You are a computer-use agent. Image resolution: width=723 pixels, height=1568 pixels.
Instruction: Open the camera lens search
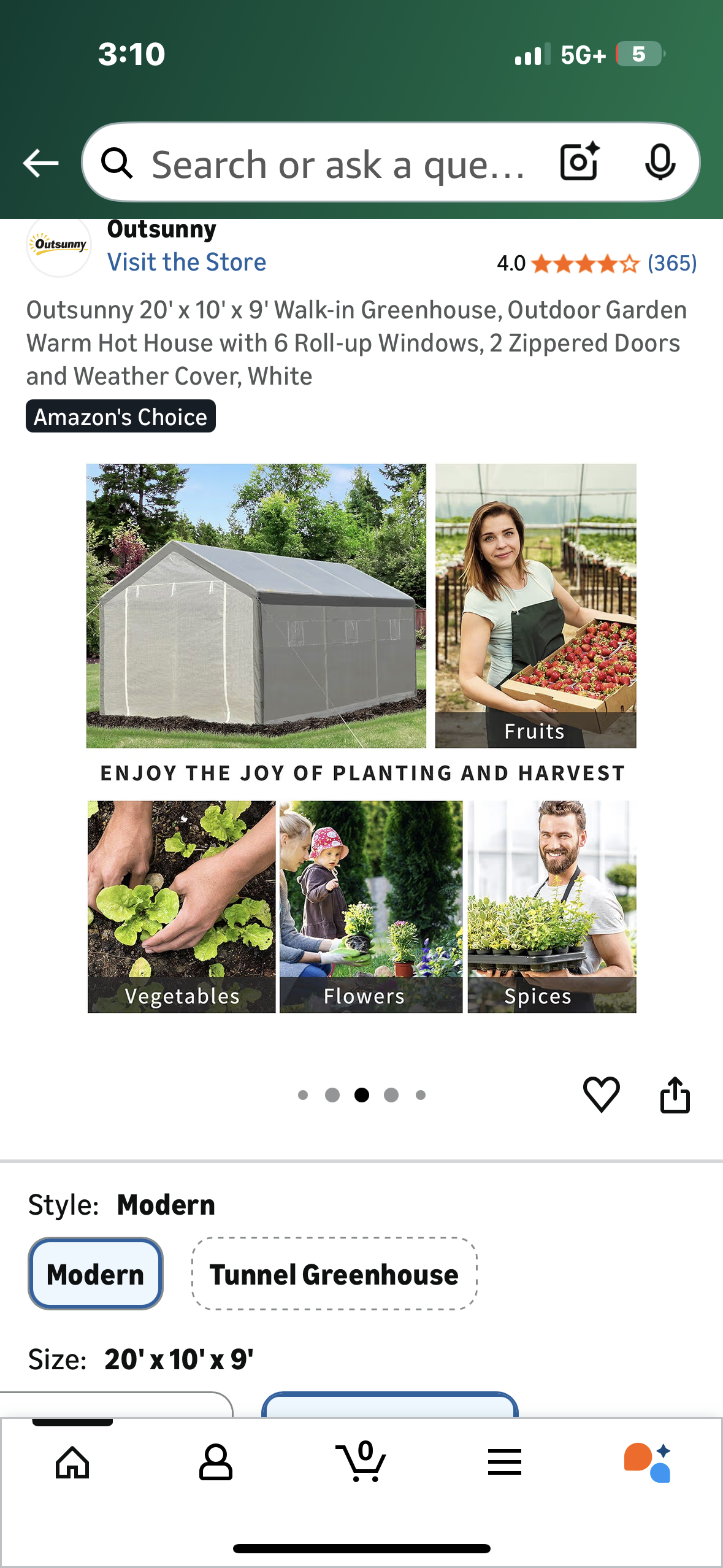point(579,162)
